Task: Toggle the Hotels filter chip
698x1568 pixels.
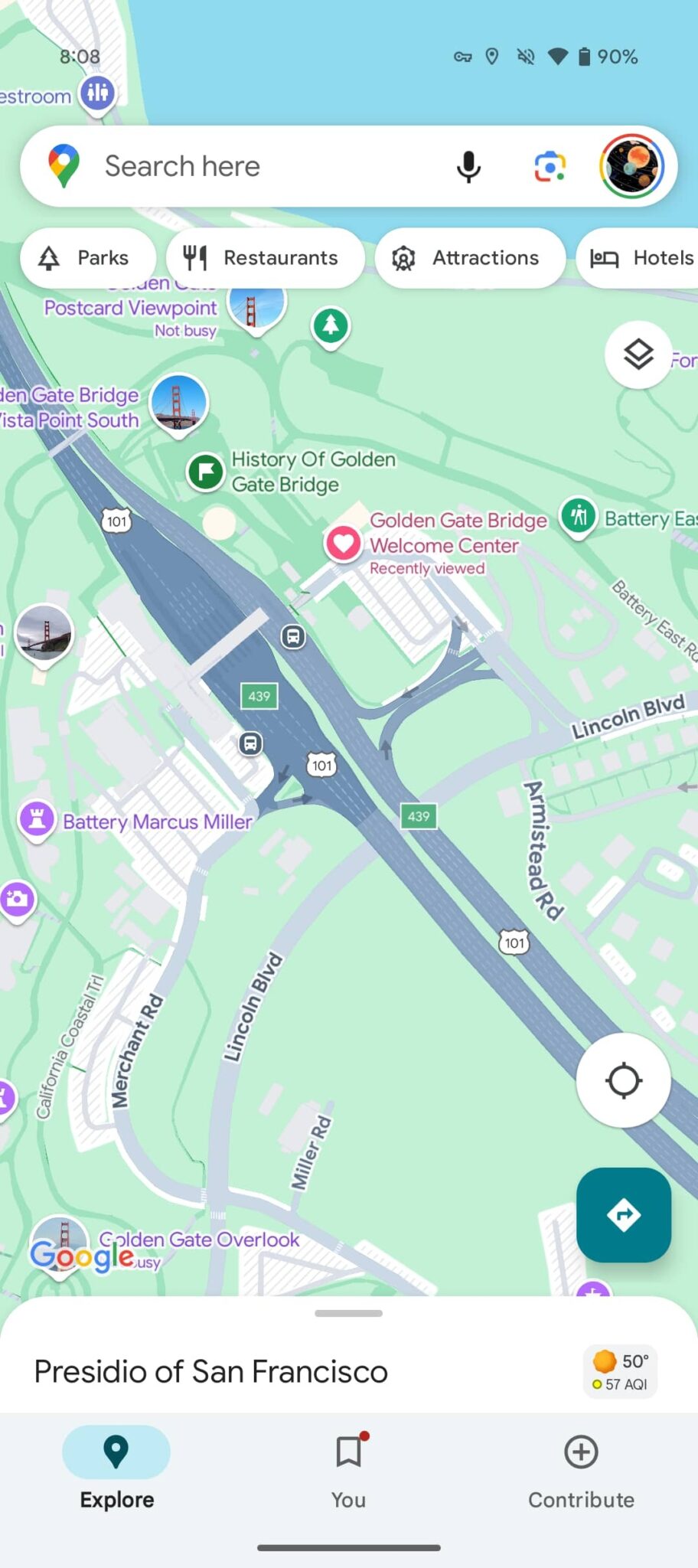Action: pos(650,258)
